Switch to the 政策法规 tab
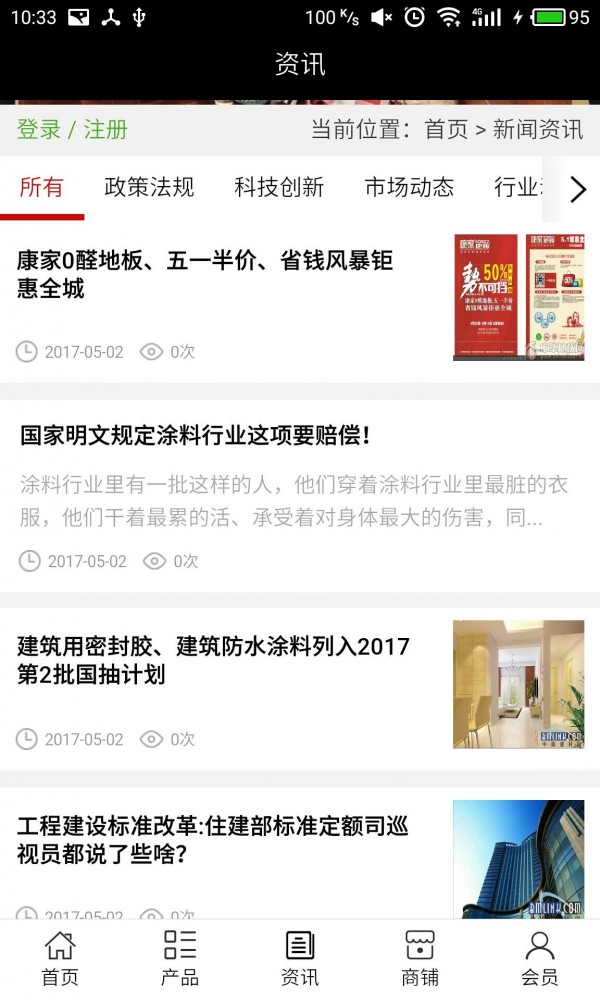Image resolution: width=600 pixels, height=1000 pixels. [x=149, y=187]
